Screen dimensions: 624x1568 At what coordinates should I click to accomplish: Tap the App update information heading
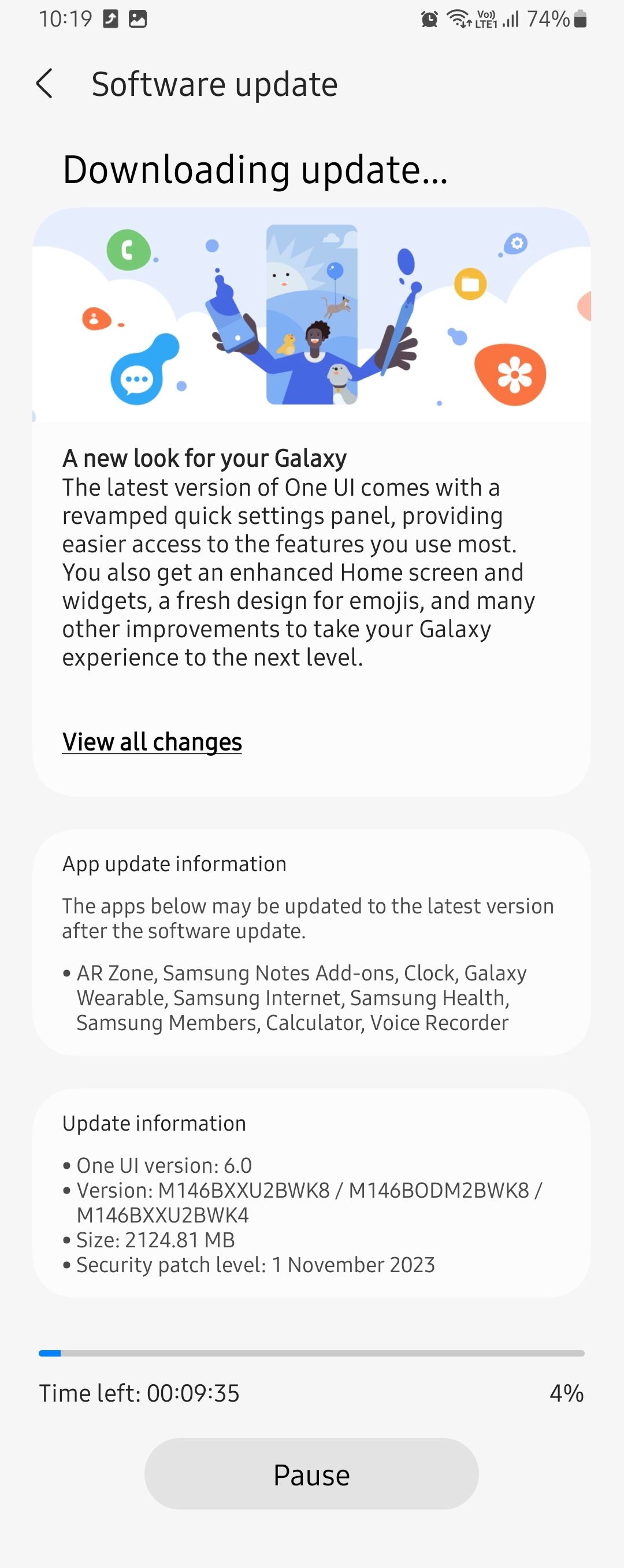pyautogui.click(x=175, y=863)
